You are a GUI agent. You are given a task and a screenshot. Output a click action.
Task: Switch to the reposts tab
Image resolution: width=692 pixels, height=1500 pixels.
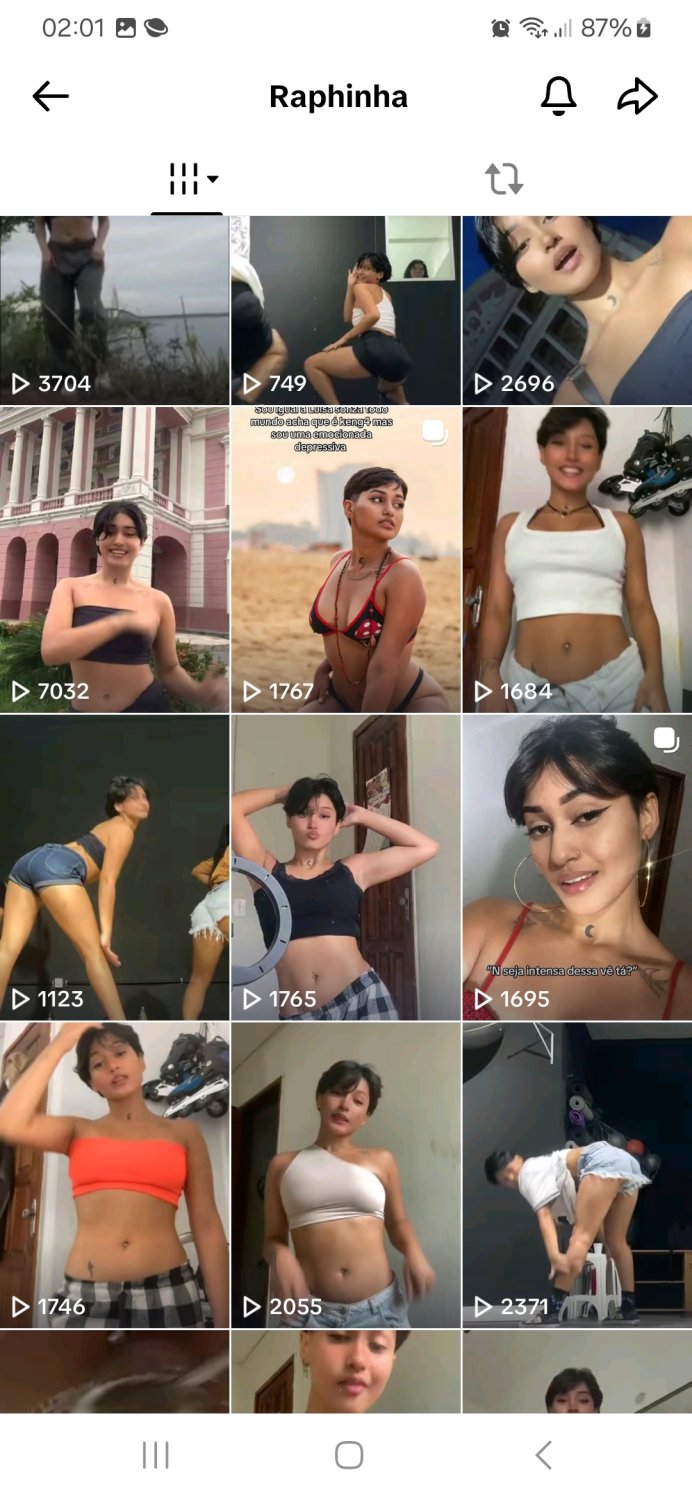504,180
